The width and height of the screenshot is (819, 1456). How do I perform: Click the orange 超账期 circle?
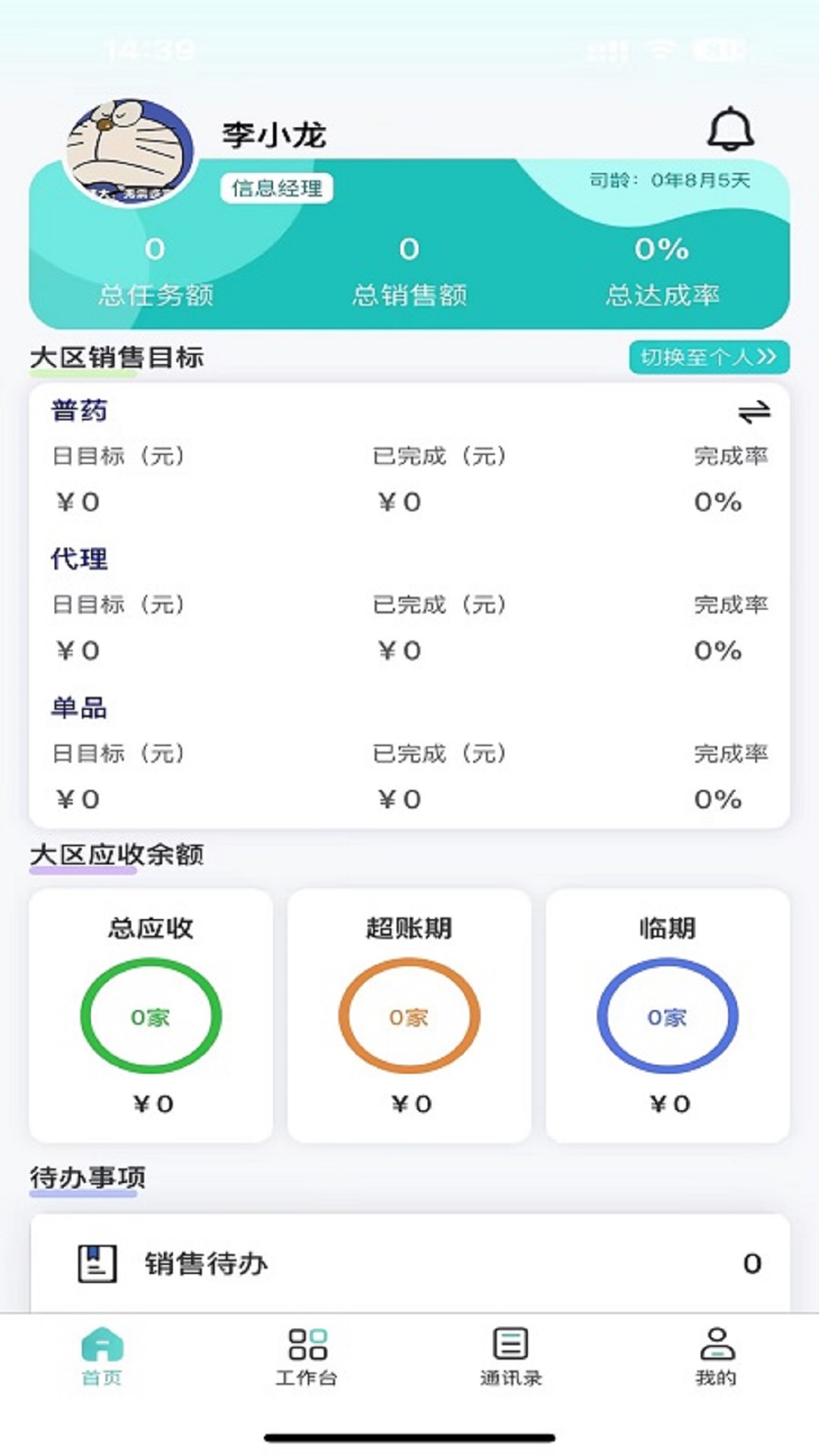coord(409,1015)
